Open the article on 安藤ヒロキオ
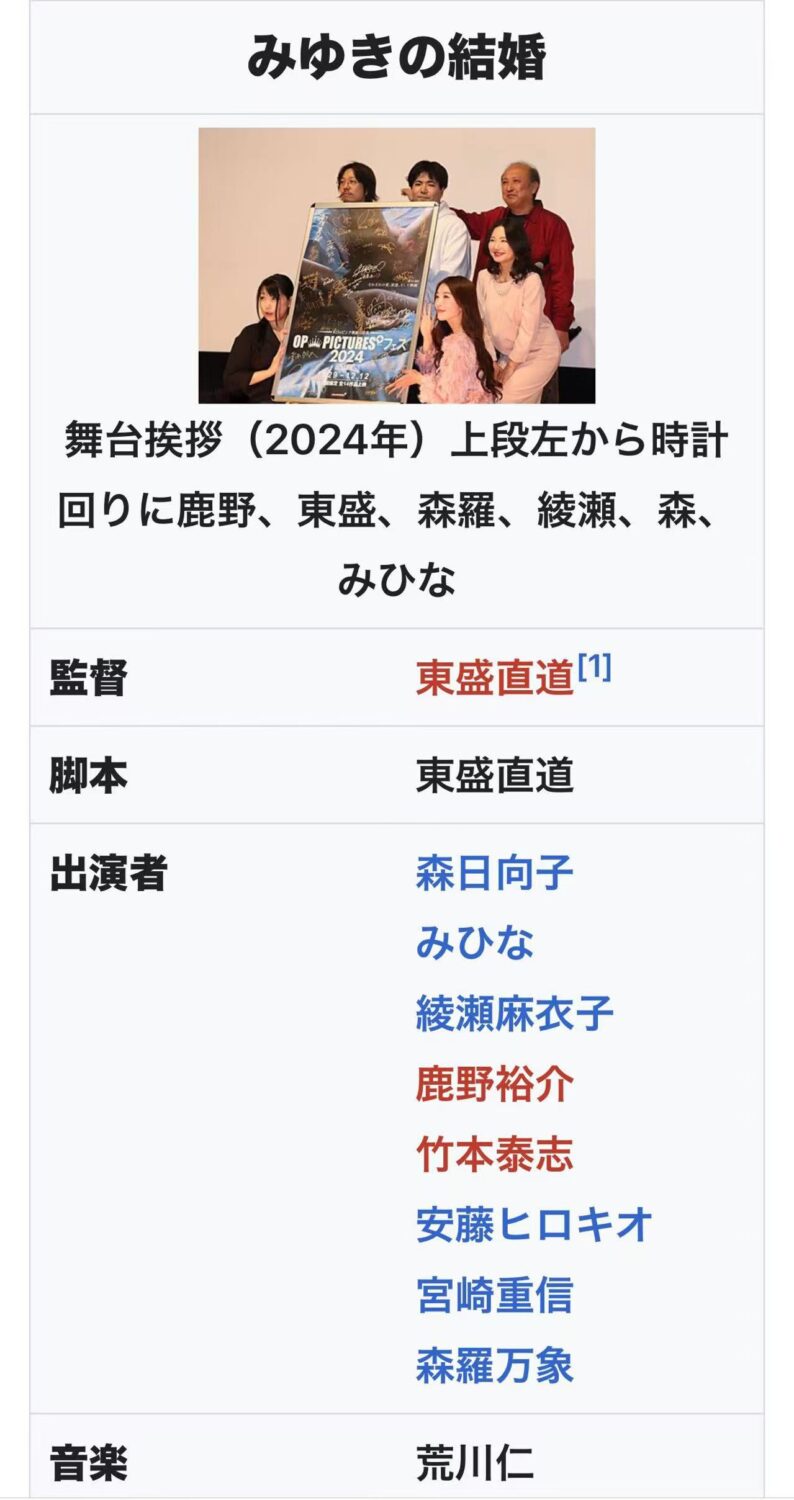 (535, 1224)
